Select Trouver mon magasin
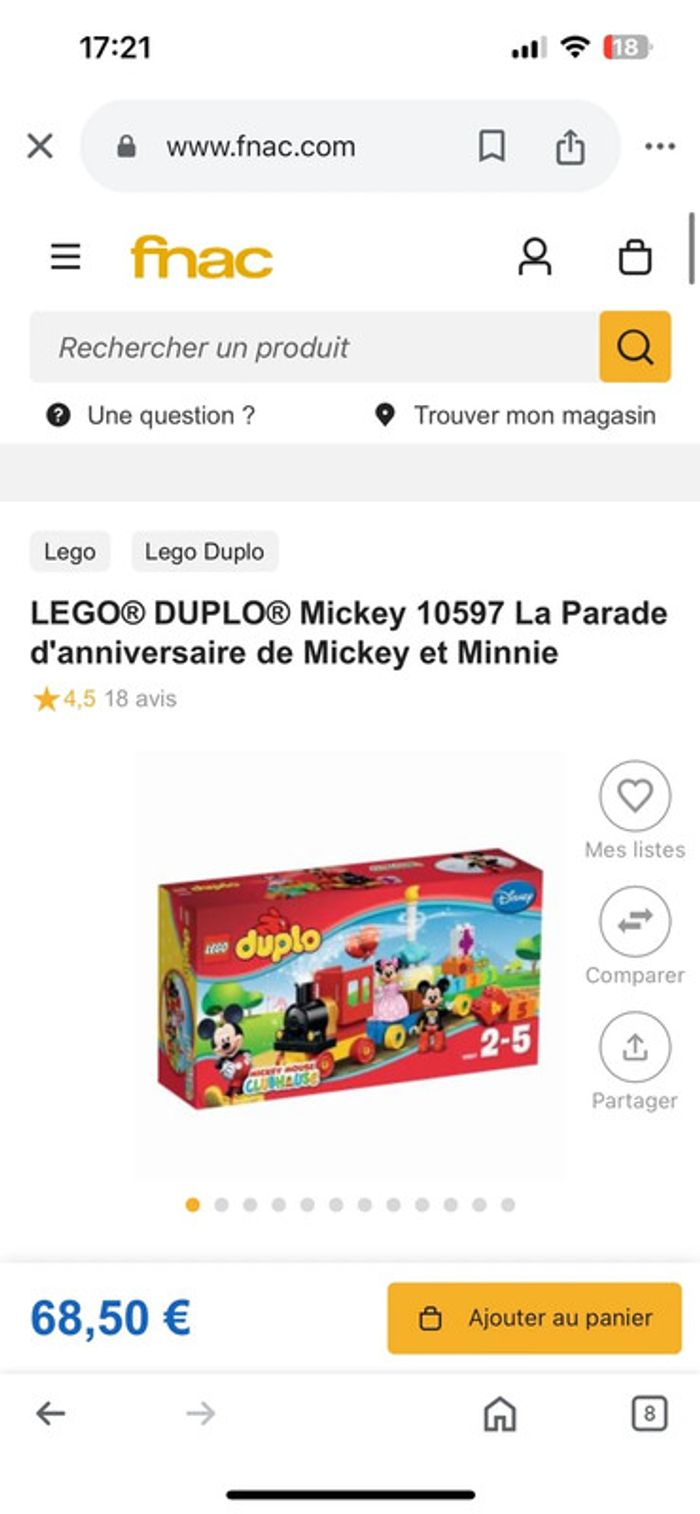The width and height of the screenshot is (700, 1514). click(516, 415)
